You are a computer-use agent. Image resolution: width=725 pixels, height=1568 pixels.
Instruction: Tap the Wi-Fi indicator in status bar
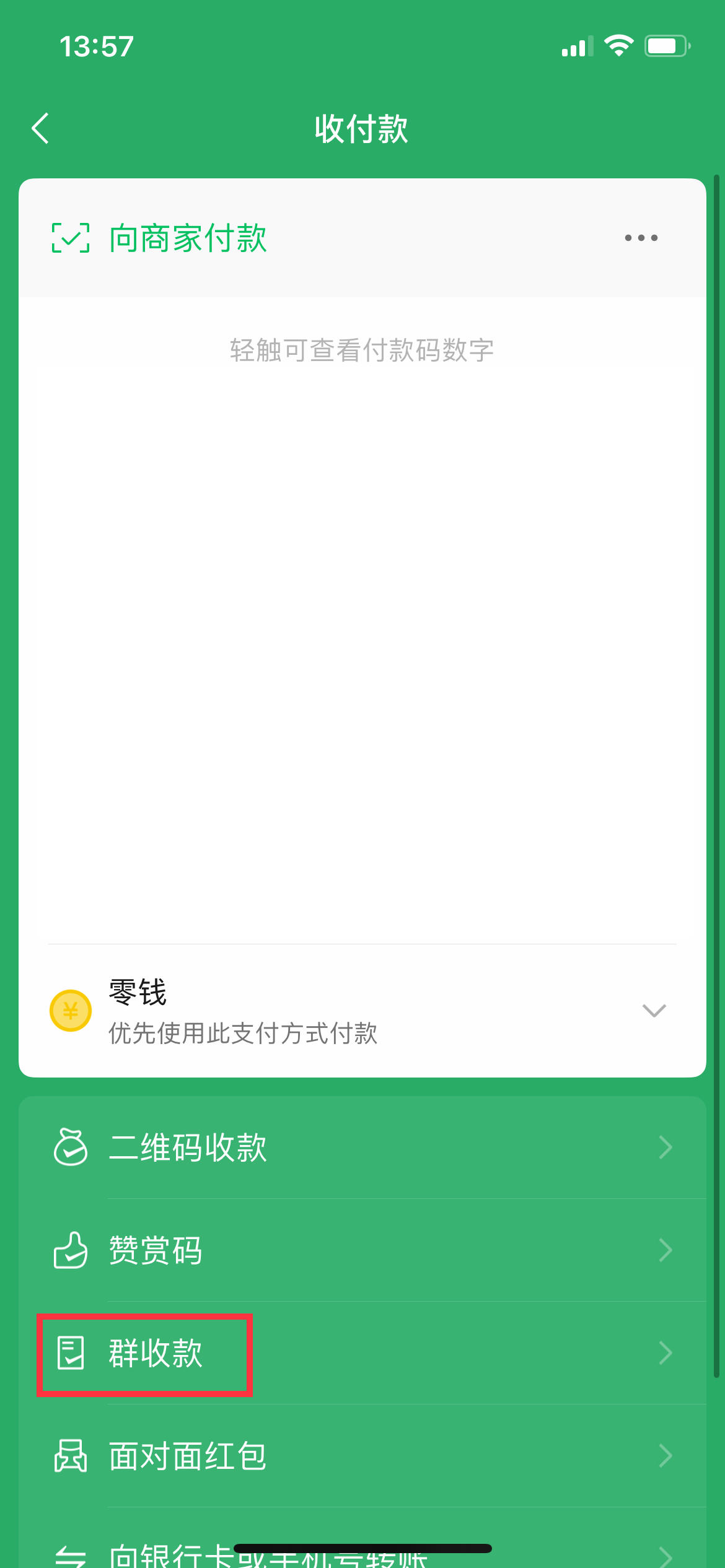[x=618, y=45]
